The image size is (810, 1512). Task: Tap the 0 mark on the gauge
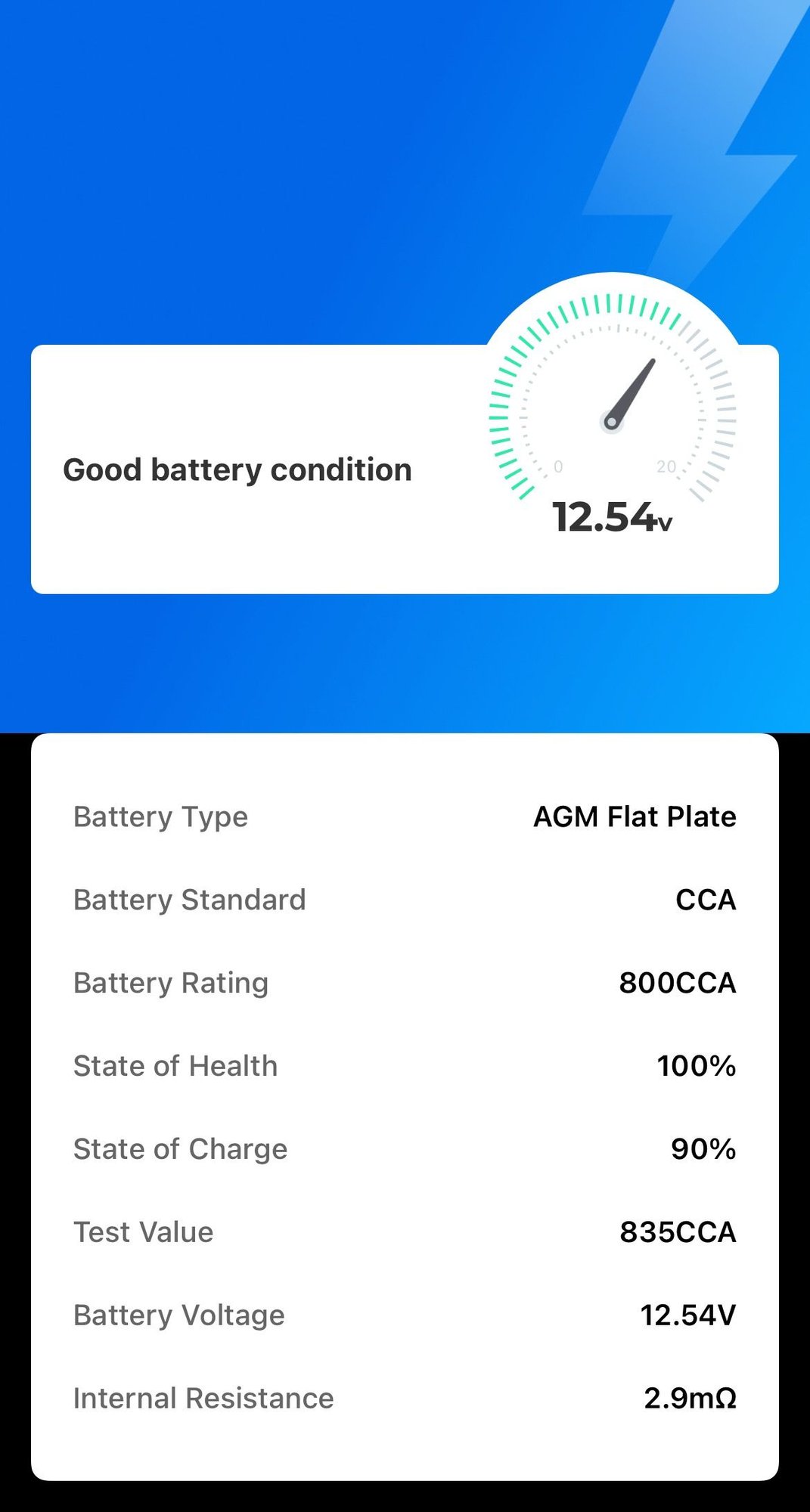pyautogui.click(x=558, y=467)
